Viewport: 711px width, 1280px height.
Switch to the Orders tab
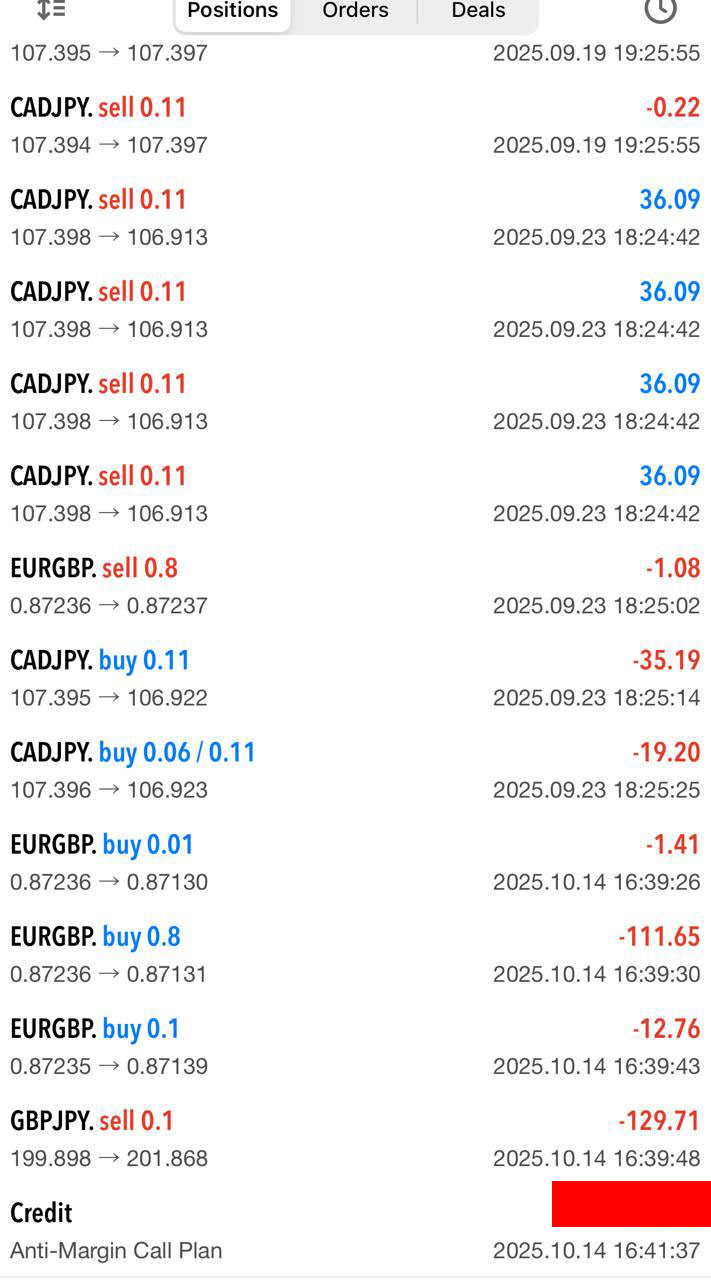coord(355,11)
